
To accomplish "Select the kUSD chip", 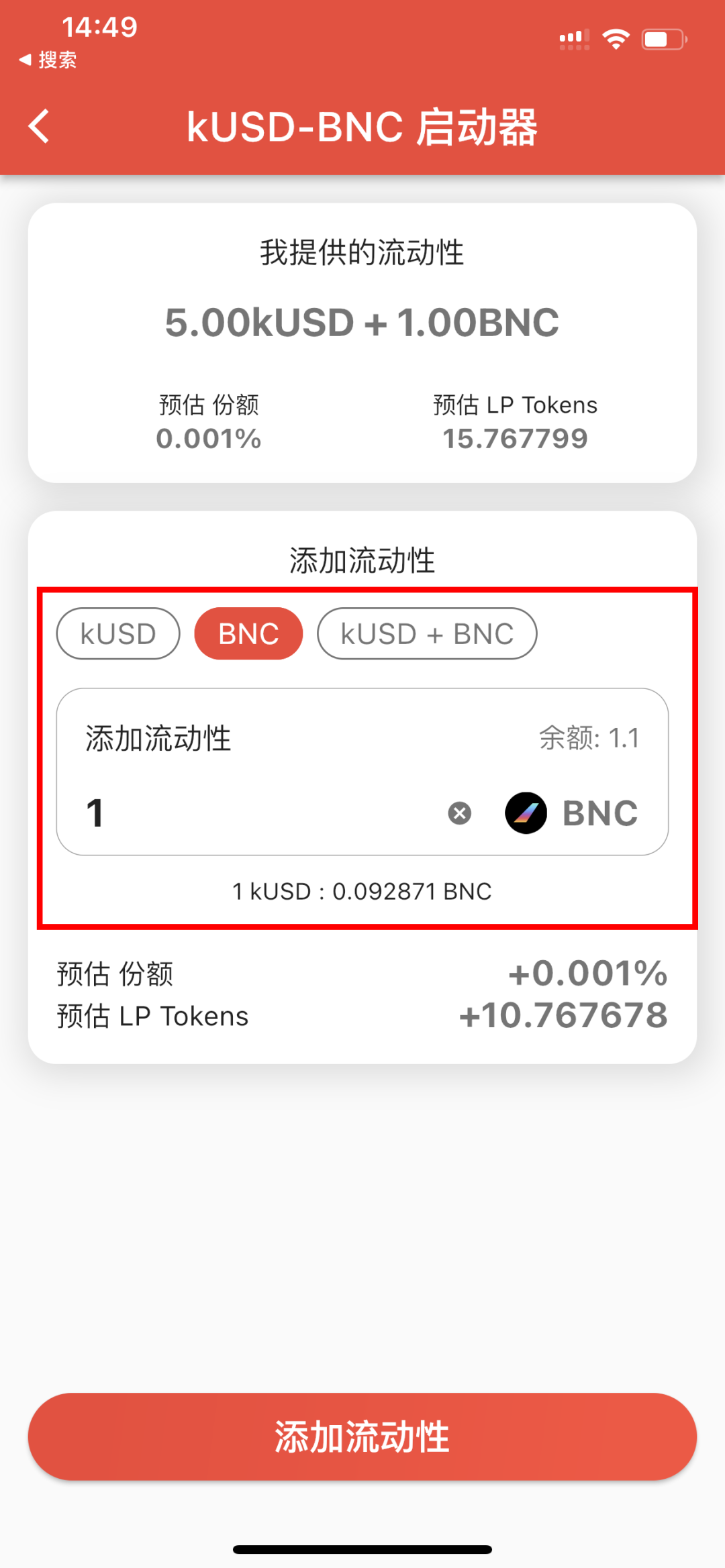I will [118, 633].
